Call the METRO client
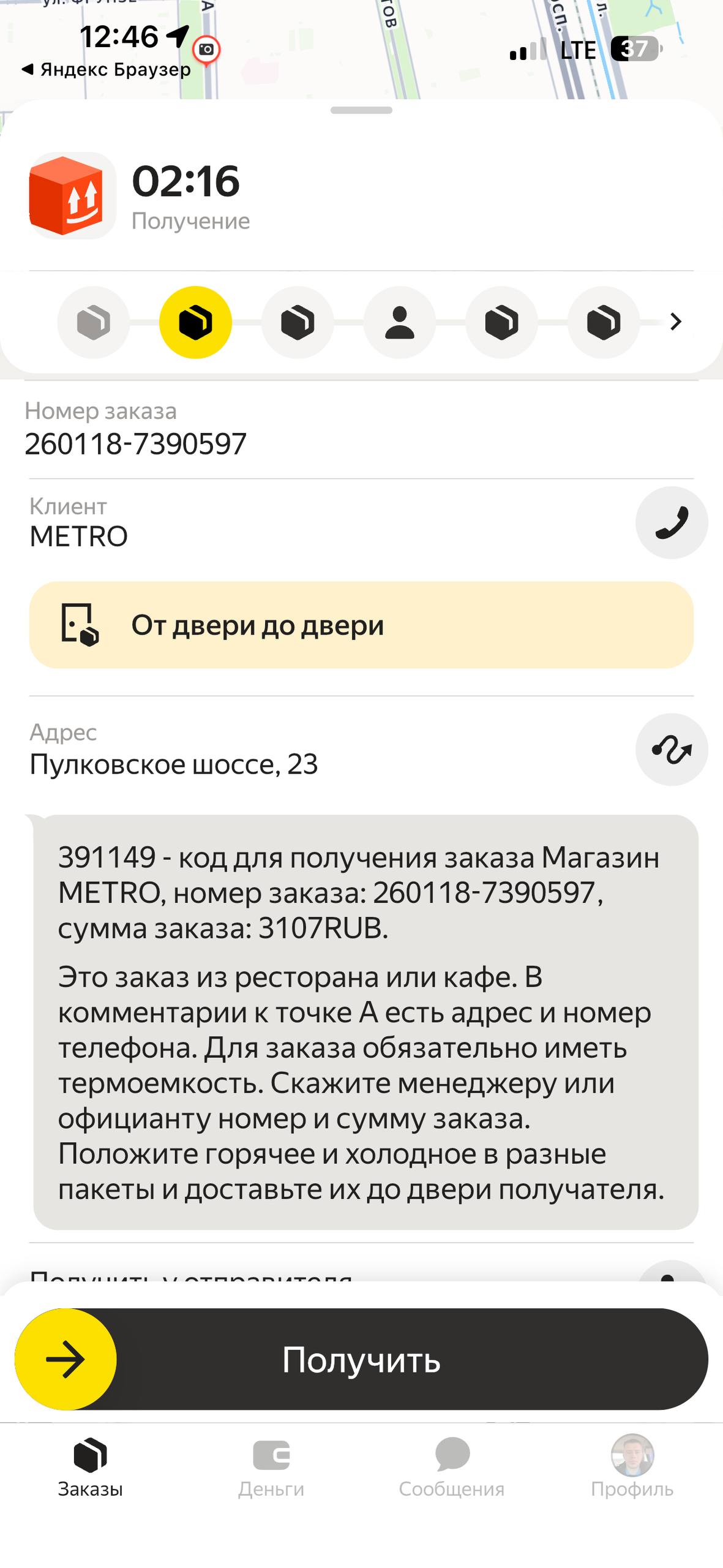Viewport: 723px width, 1568px height. (x=672, y=522)
